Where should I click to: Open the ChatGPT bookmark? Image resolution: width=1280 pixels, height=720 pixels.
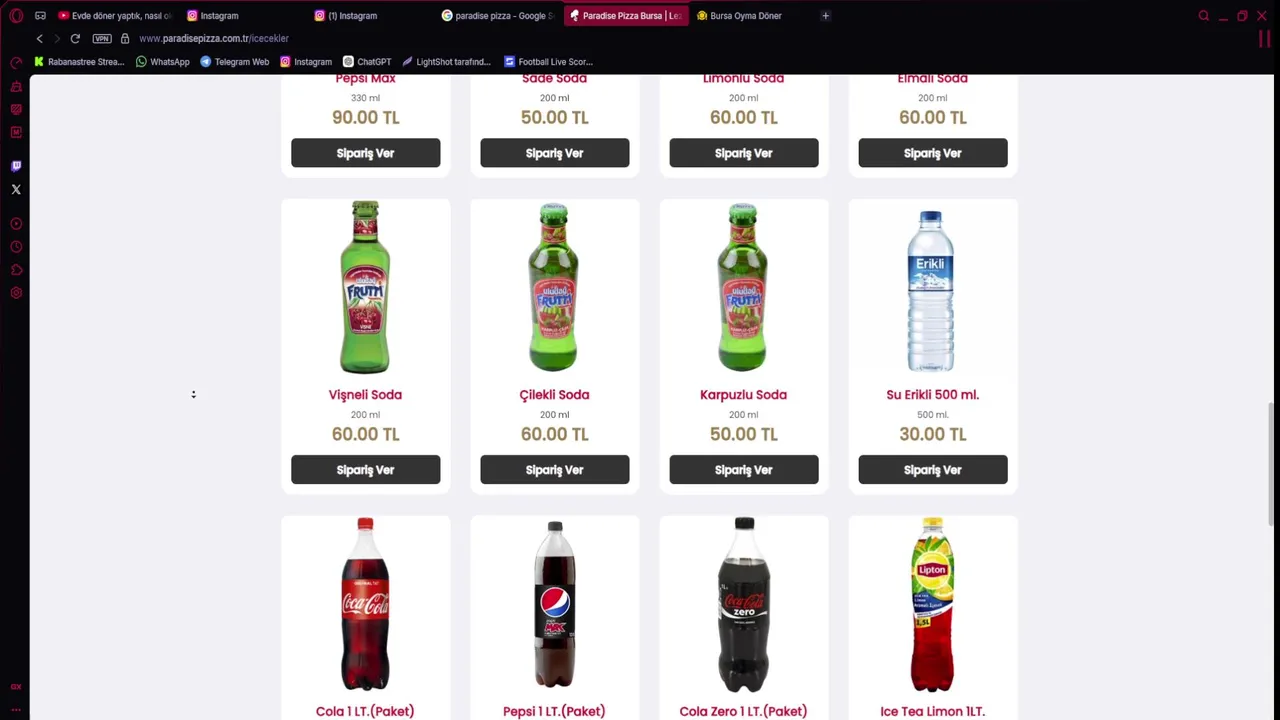click(367, 62)
